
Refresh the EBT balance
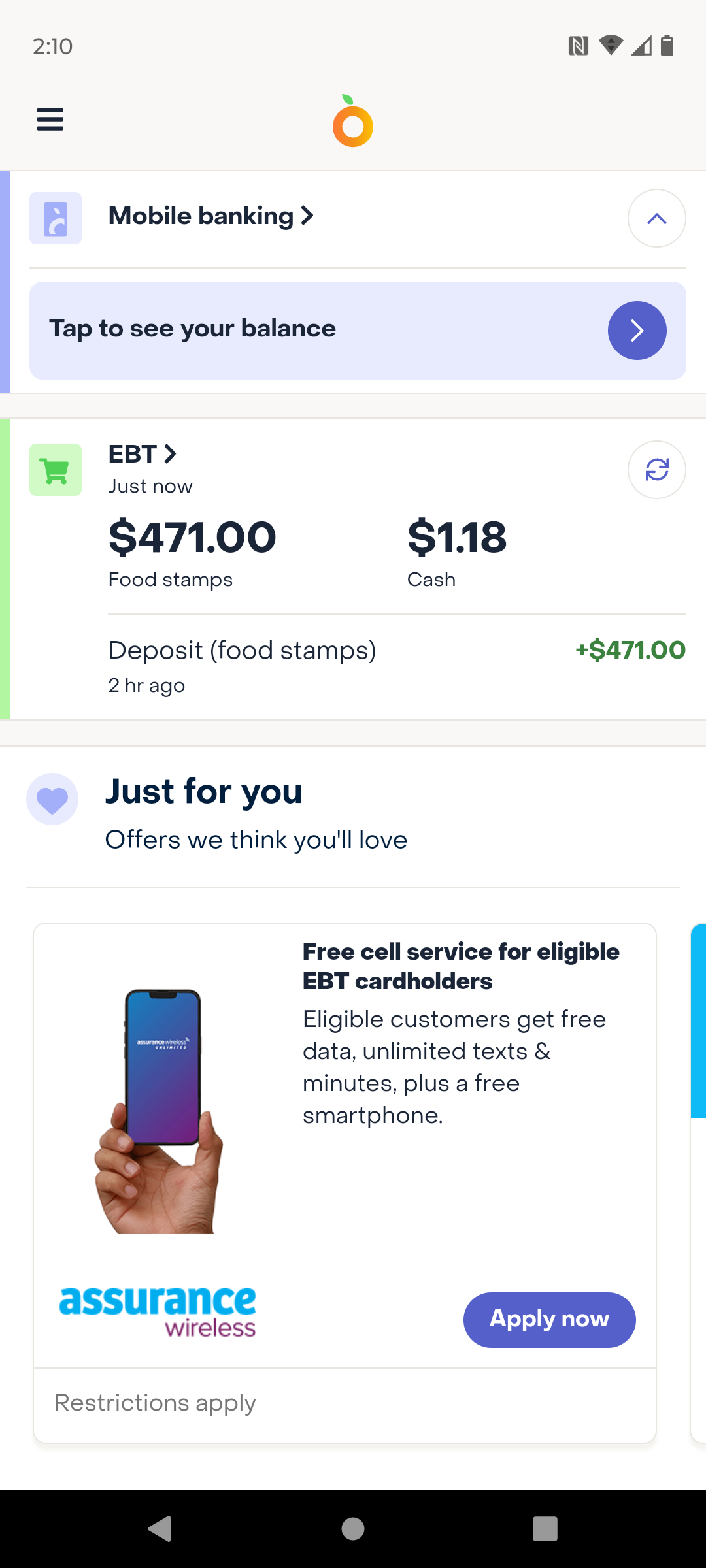656,470
